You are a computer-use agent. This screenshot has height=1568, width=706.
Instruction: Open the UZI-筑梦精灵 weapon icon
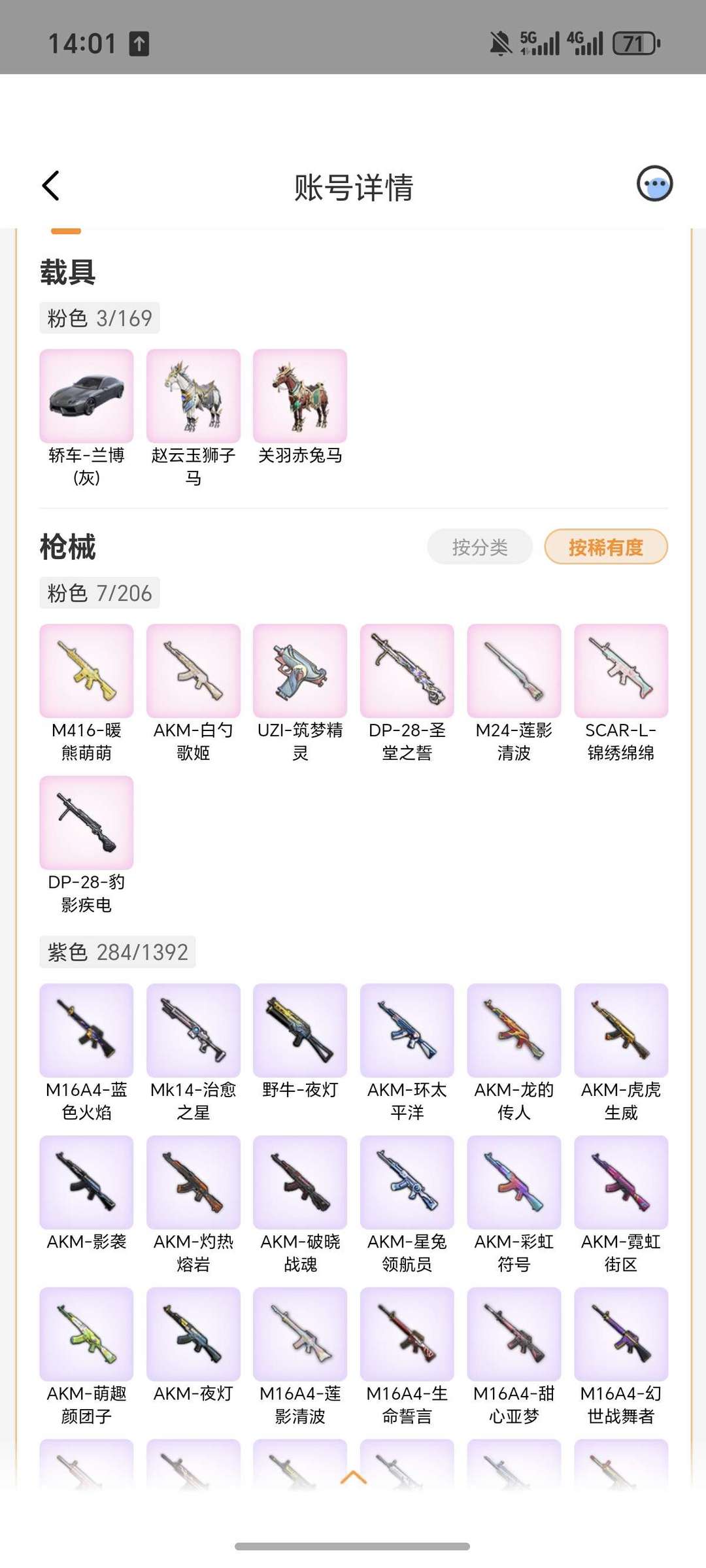pyautogui.click(x=300, y=670)
